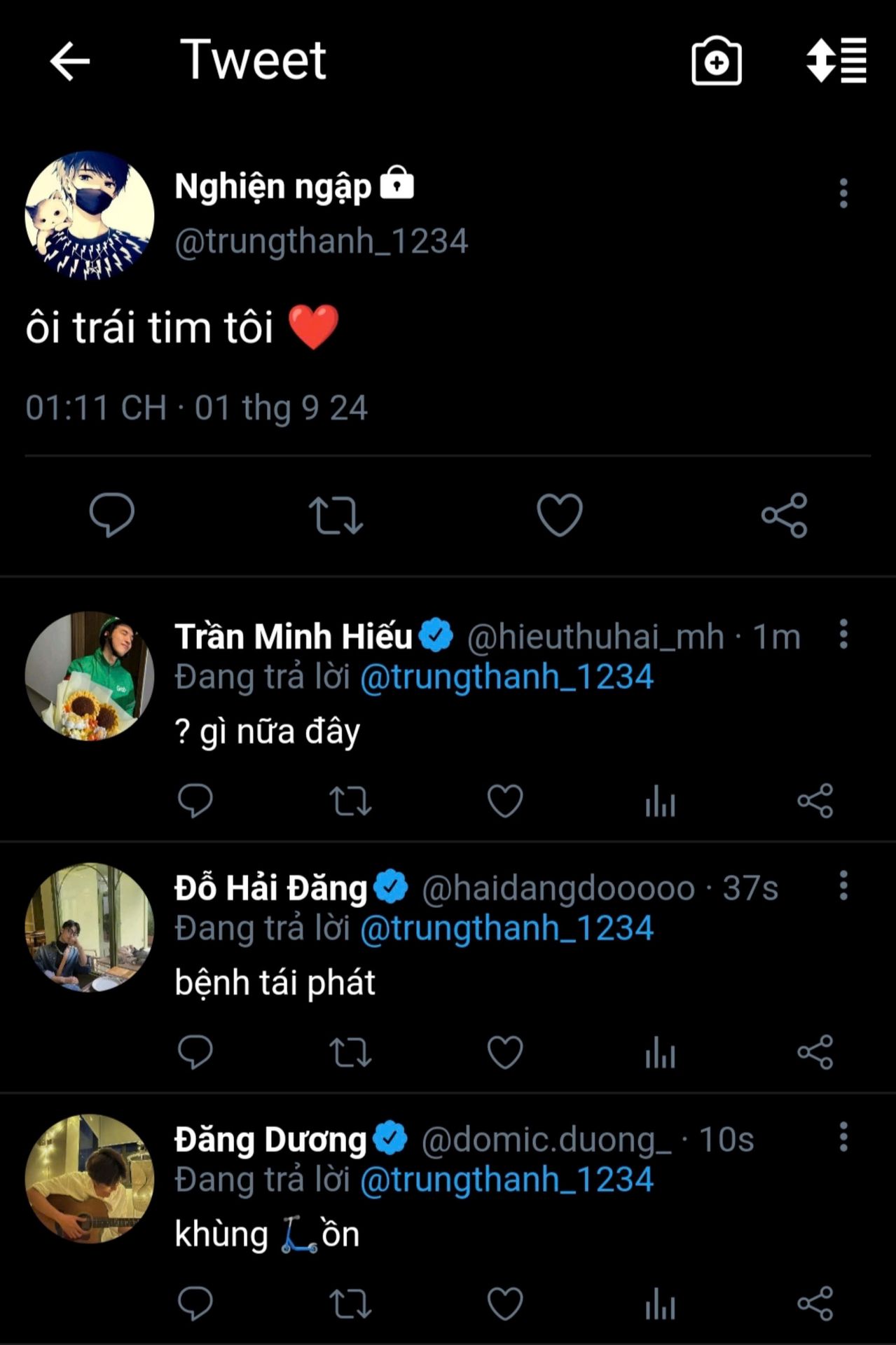
Task: Share Đỗ Hải Đăng's reply
Action: [815, 1052]
